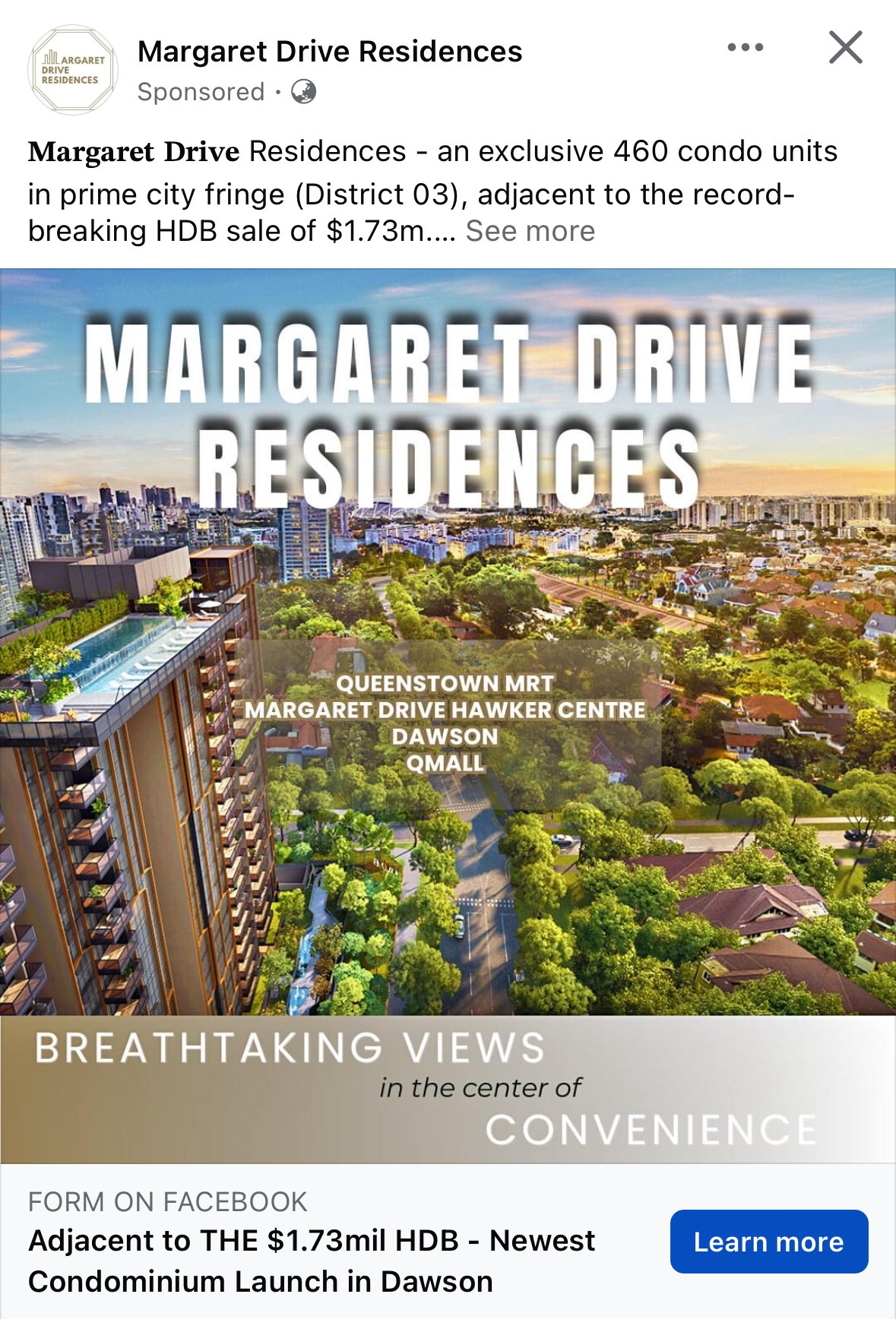Viewport: 896px width, 1332px height.
Task: Open the three-dot options menu
Action: tap(745, 48)
